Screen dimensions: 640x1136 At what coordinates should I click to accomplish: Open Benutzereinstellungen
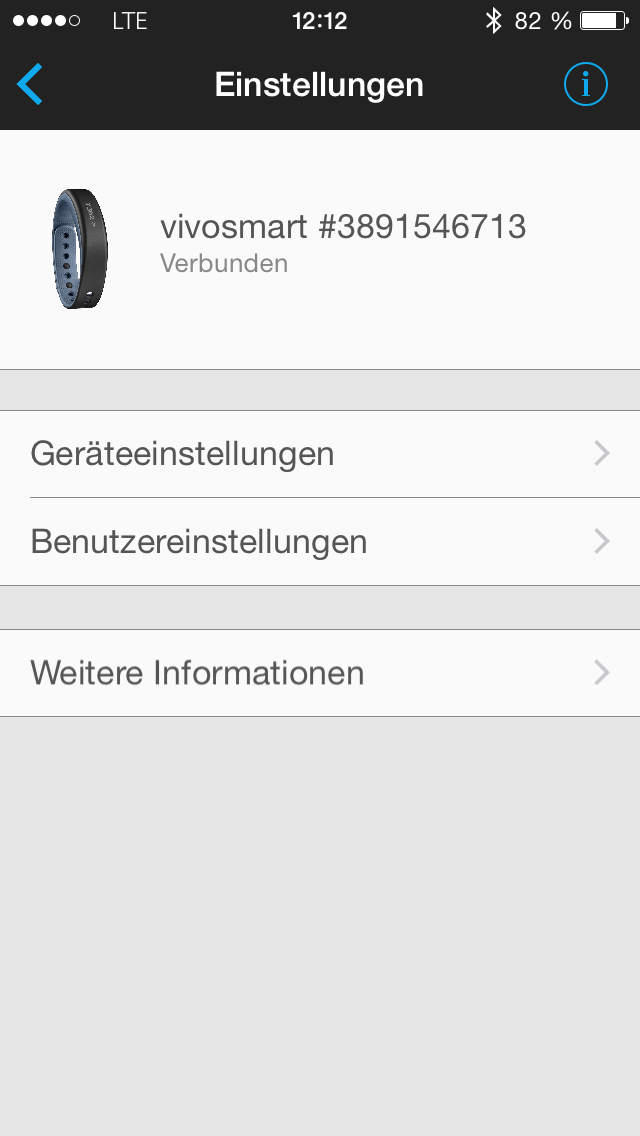320,542
